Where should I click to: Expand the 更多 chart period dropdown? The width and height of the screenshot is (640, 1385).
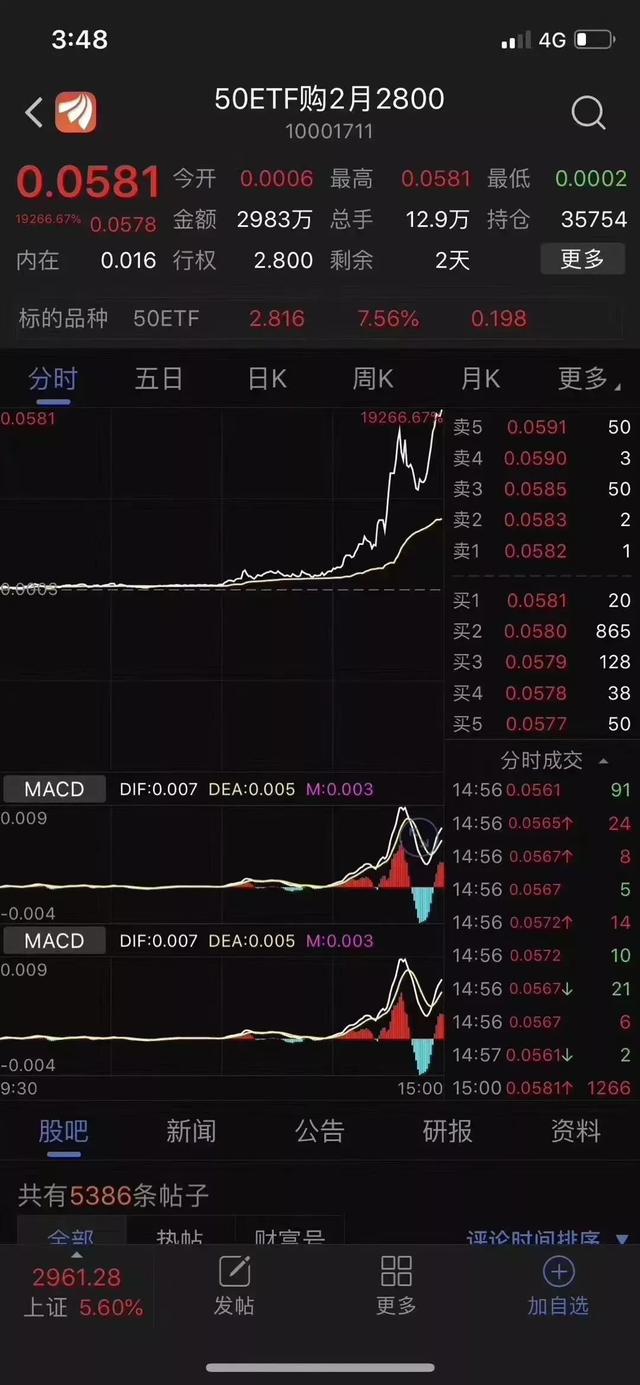tap(588, 380)
